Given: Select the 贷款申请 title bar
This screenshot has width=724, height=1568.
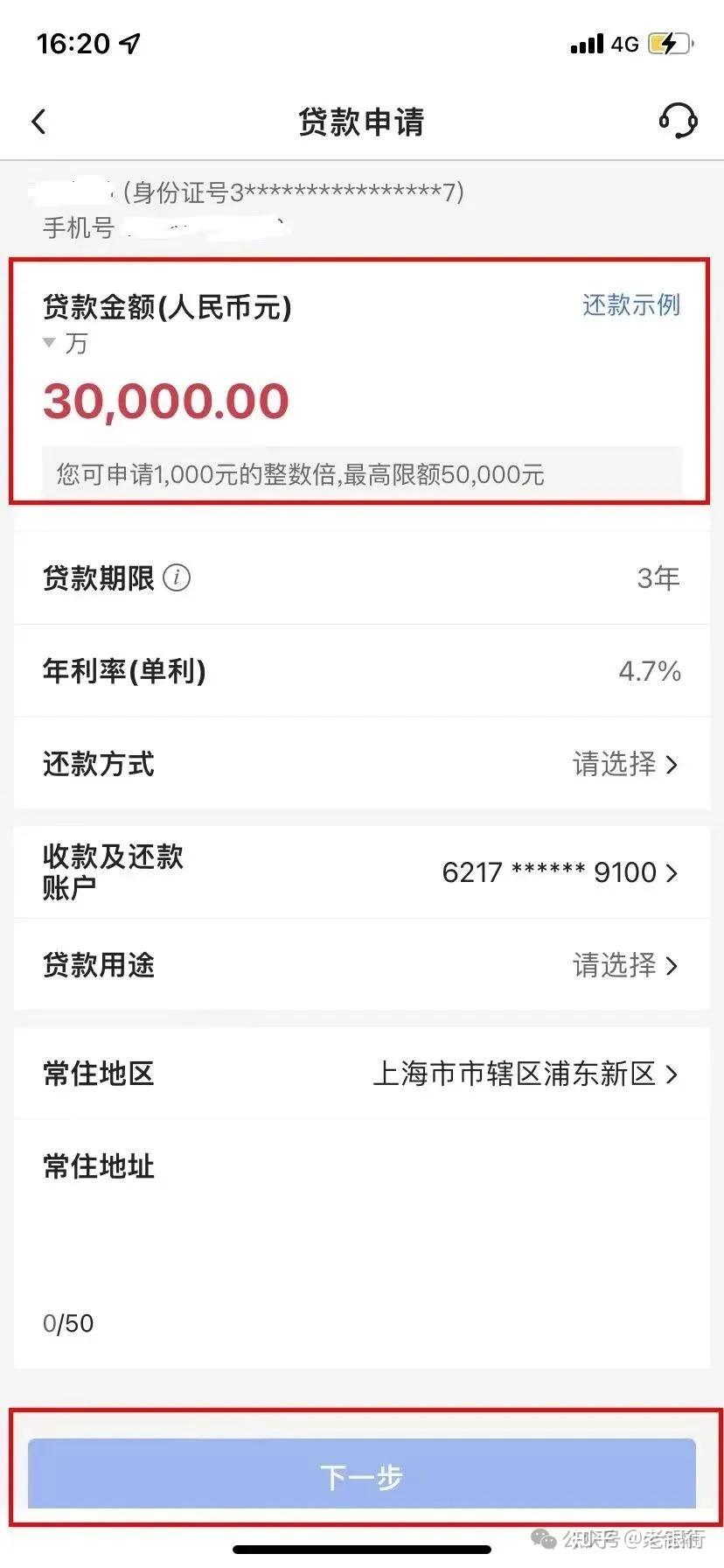Looking at the screenshot, I should click(x=362, y=122).
